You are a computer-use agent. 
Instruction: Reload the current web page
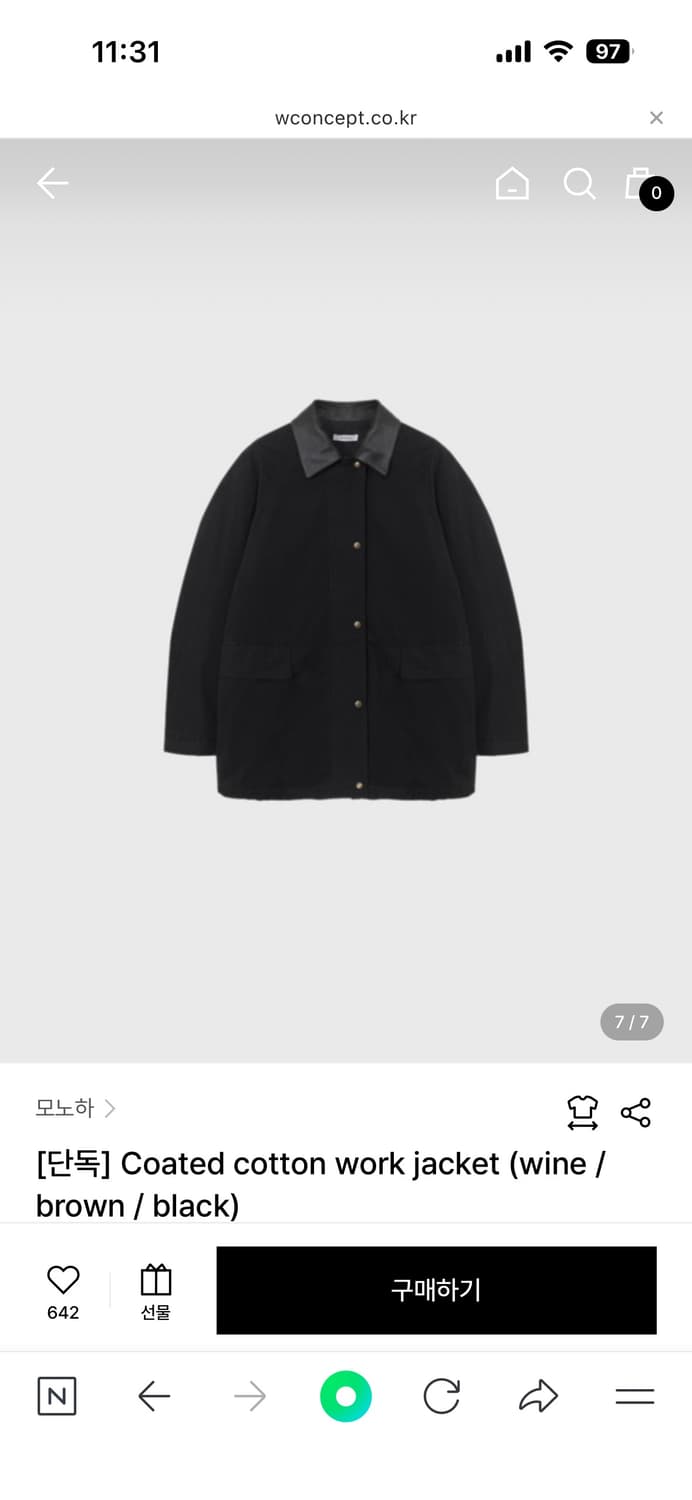[441, 1396]
